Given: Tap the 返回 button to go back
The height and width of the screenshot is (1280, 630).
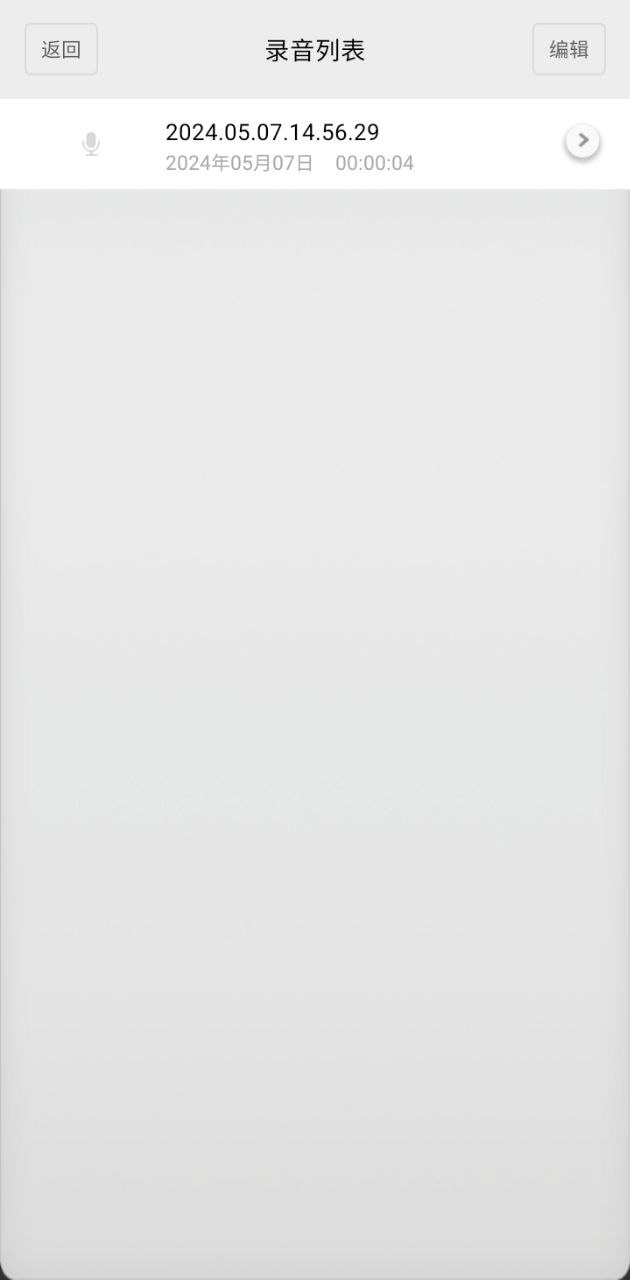Looking at the screenshot, I should [61, 49].
